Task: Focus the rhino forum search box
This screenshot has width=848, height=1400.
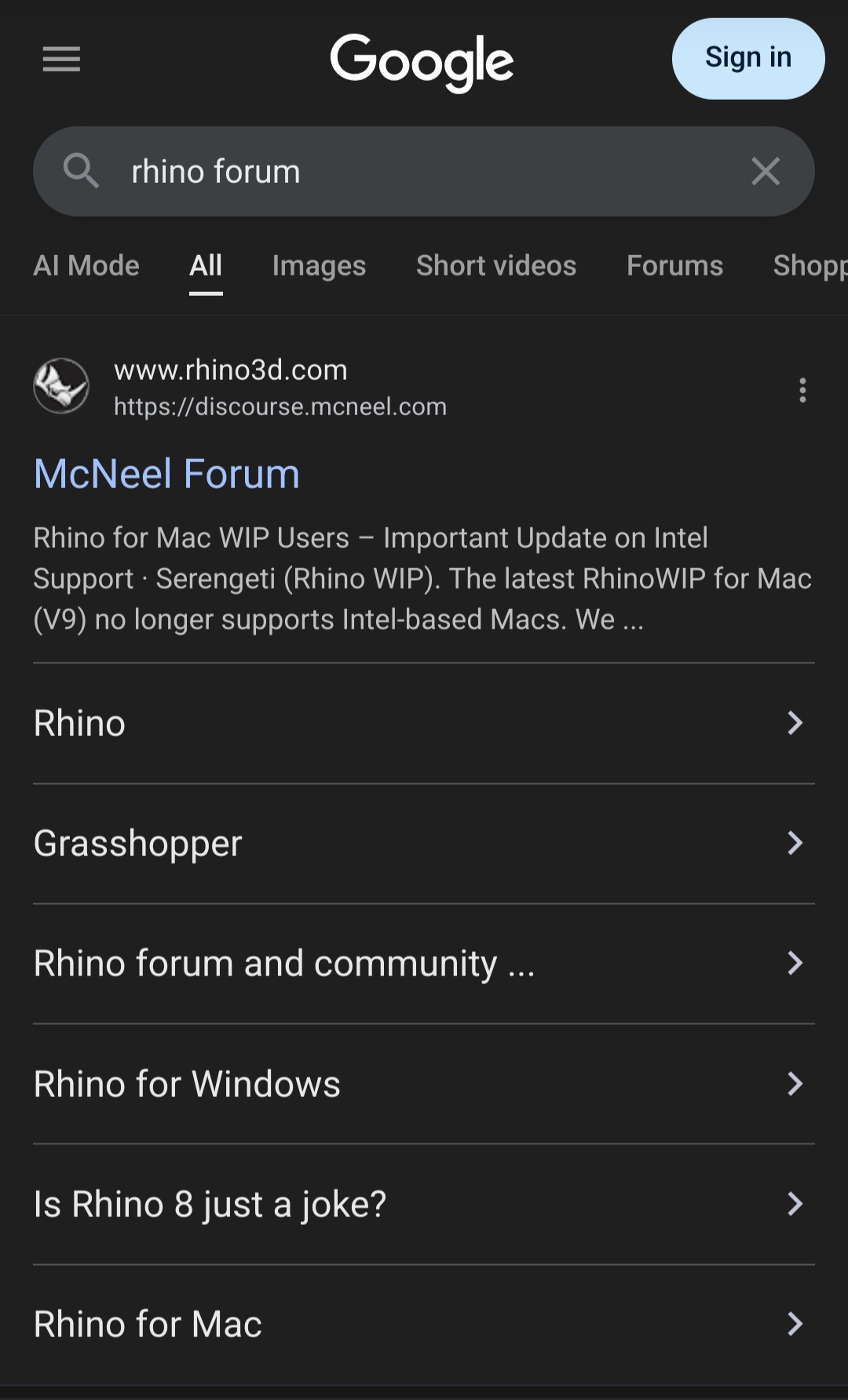Action: click(x=424, y=171)
